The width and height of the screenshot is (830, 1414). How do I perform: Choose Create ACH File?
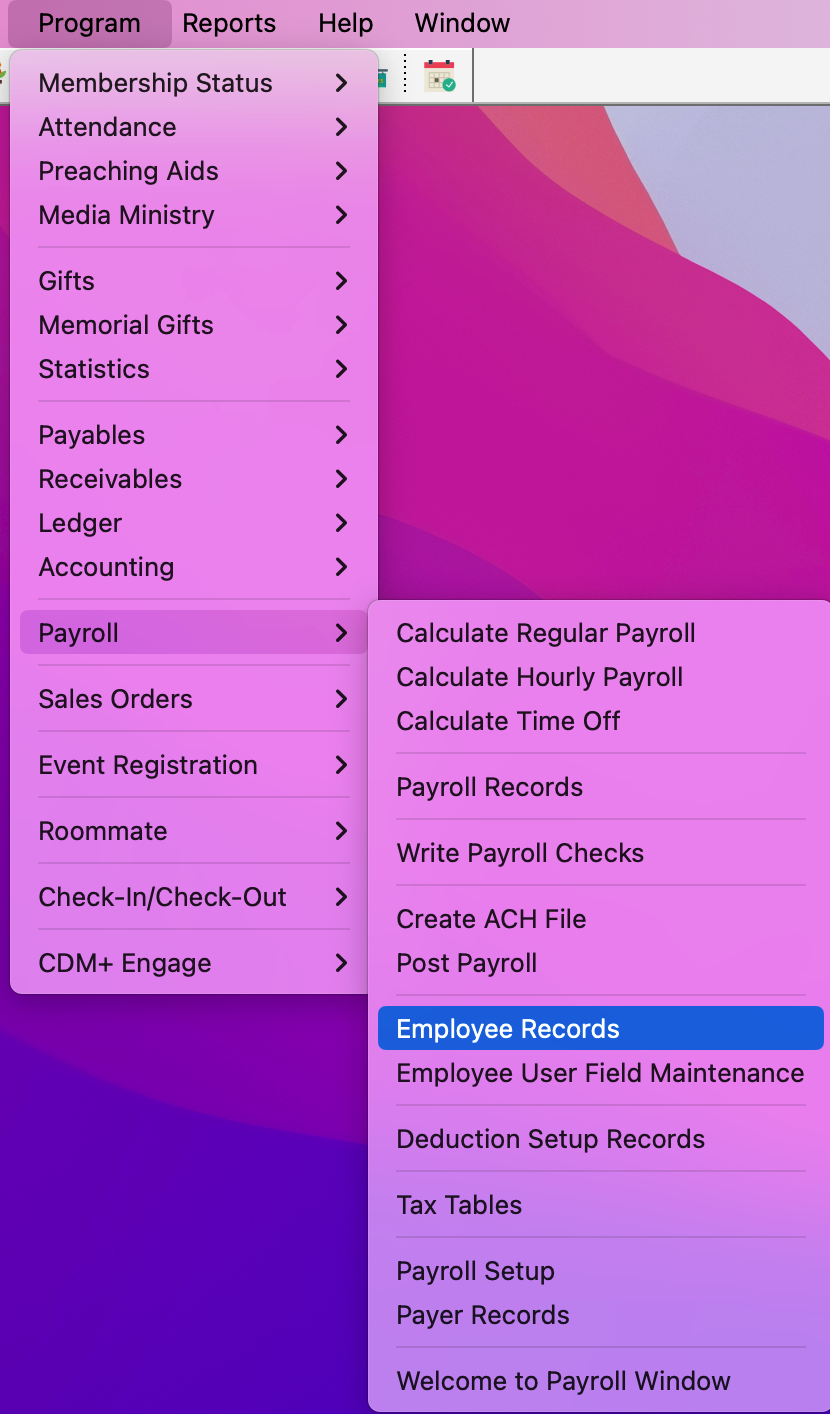pyautogui.click(x=491, y=919)
